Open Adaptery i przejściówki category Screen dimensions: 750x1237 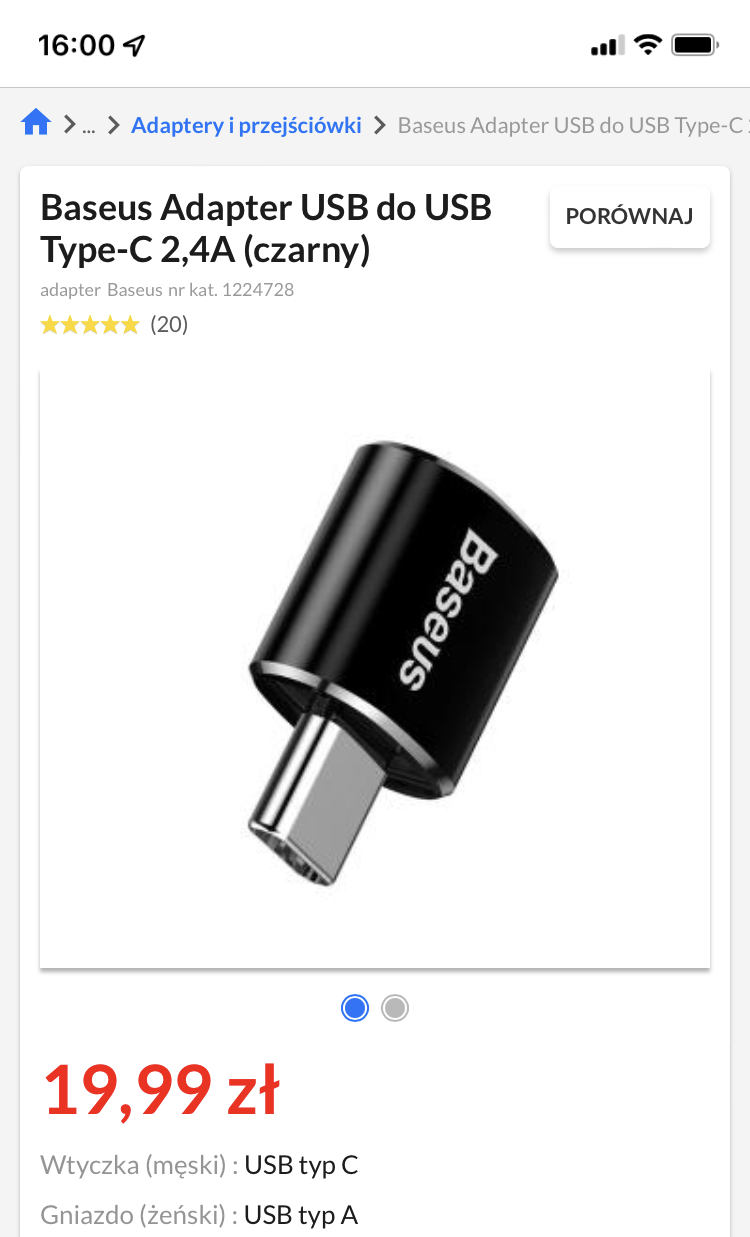246,126
